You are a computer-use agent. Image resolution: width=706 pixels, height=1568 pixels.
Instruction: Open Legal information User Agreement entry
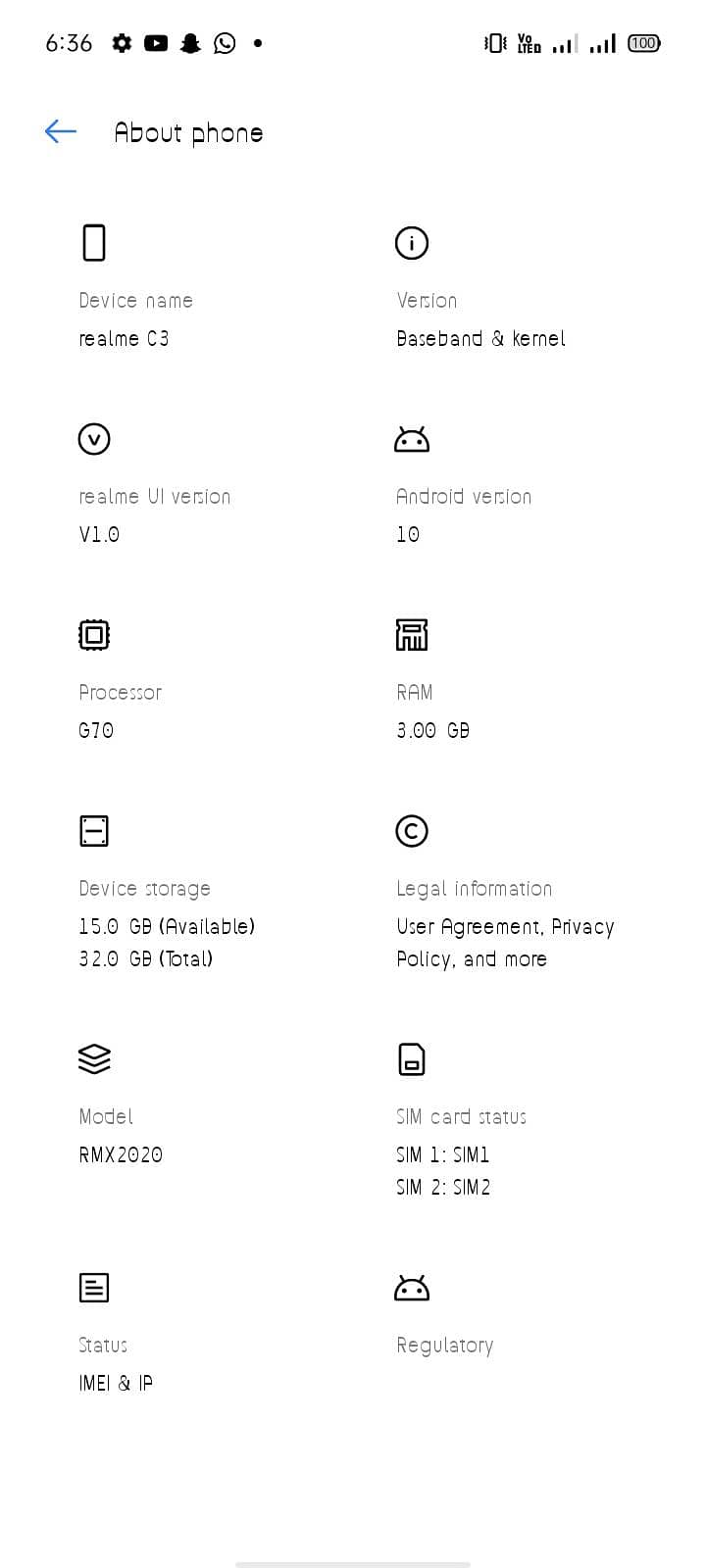pyautogui.click(x=504, y=926)
